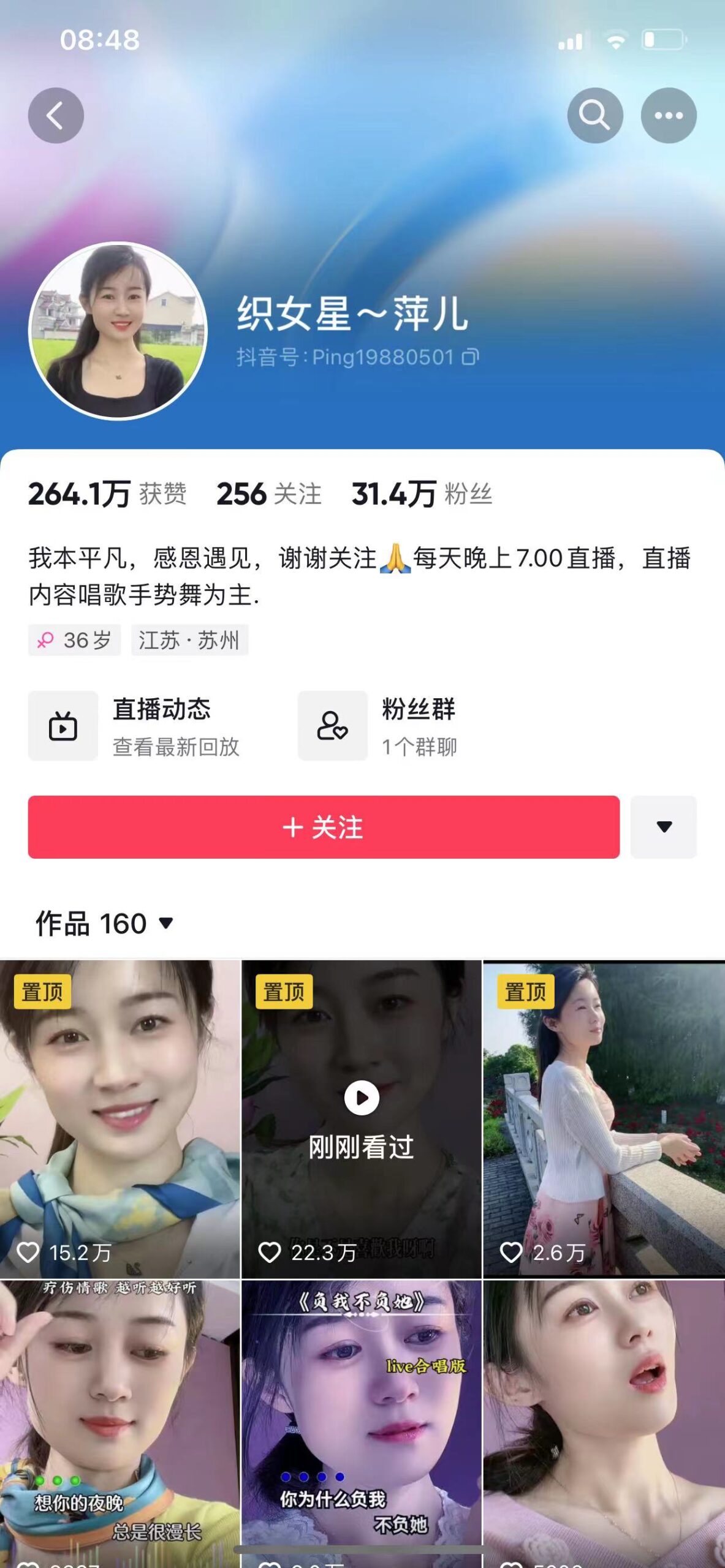Open pinned video with 15.2万 likes
Viewport: 725px width, 1568px height.
(x=120, y=1118)
